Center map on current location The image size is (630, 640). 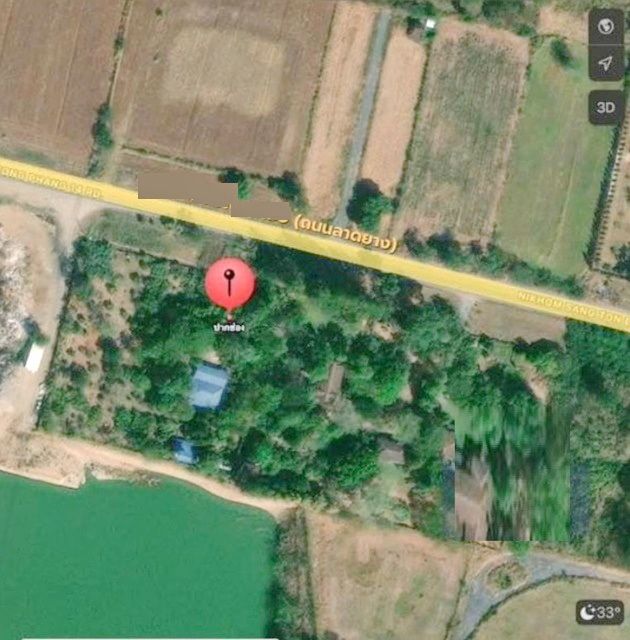[x=606, y=65]
